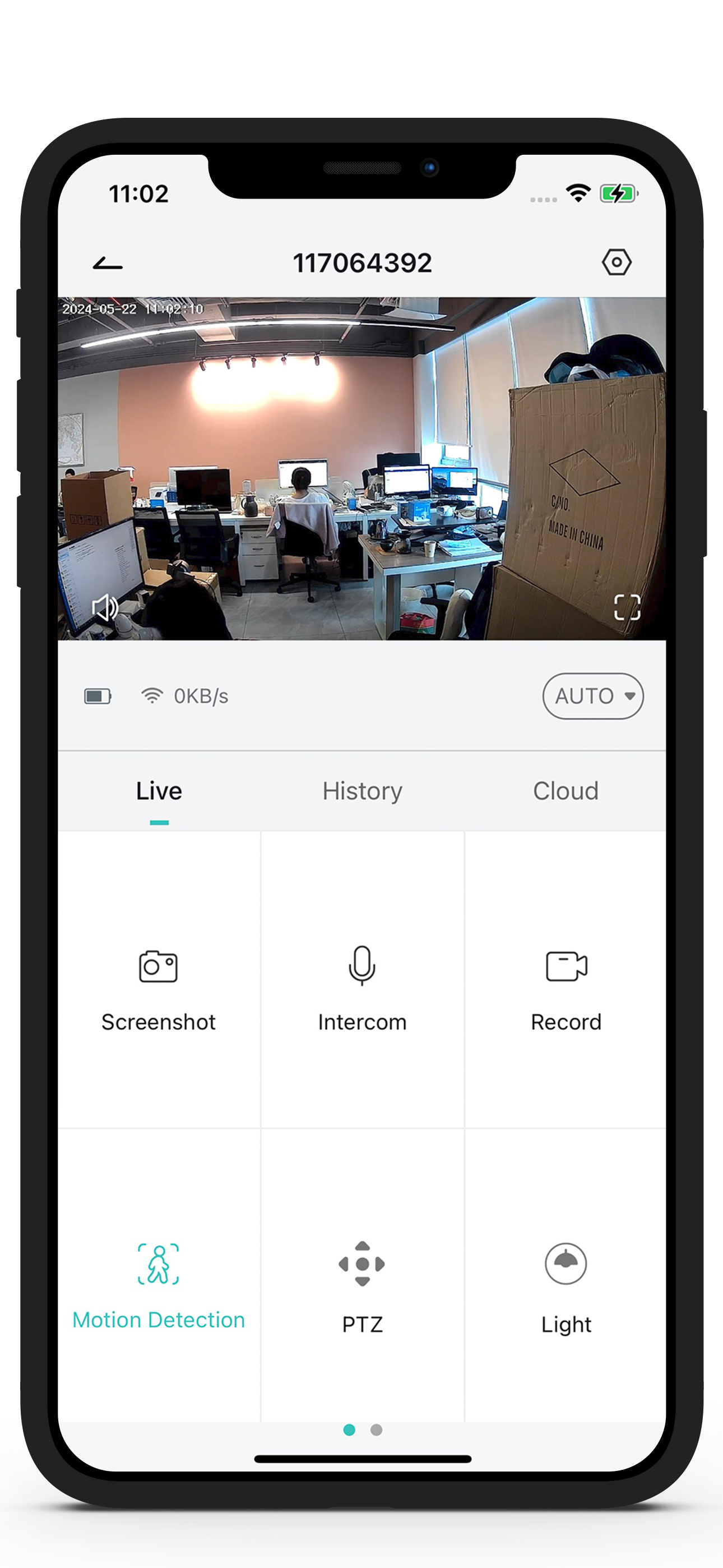Open the Cloud tab
Screen dimensions: 723x1568
tap(565, 790)
